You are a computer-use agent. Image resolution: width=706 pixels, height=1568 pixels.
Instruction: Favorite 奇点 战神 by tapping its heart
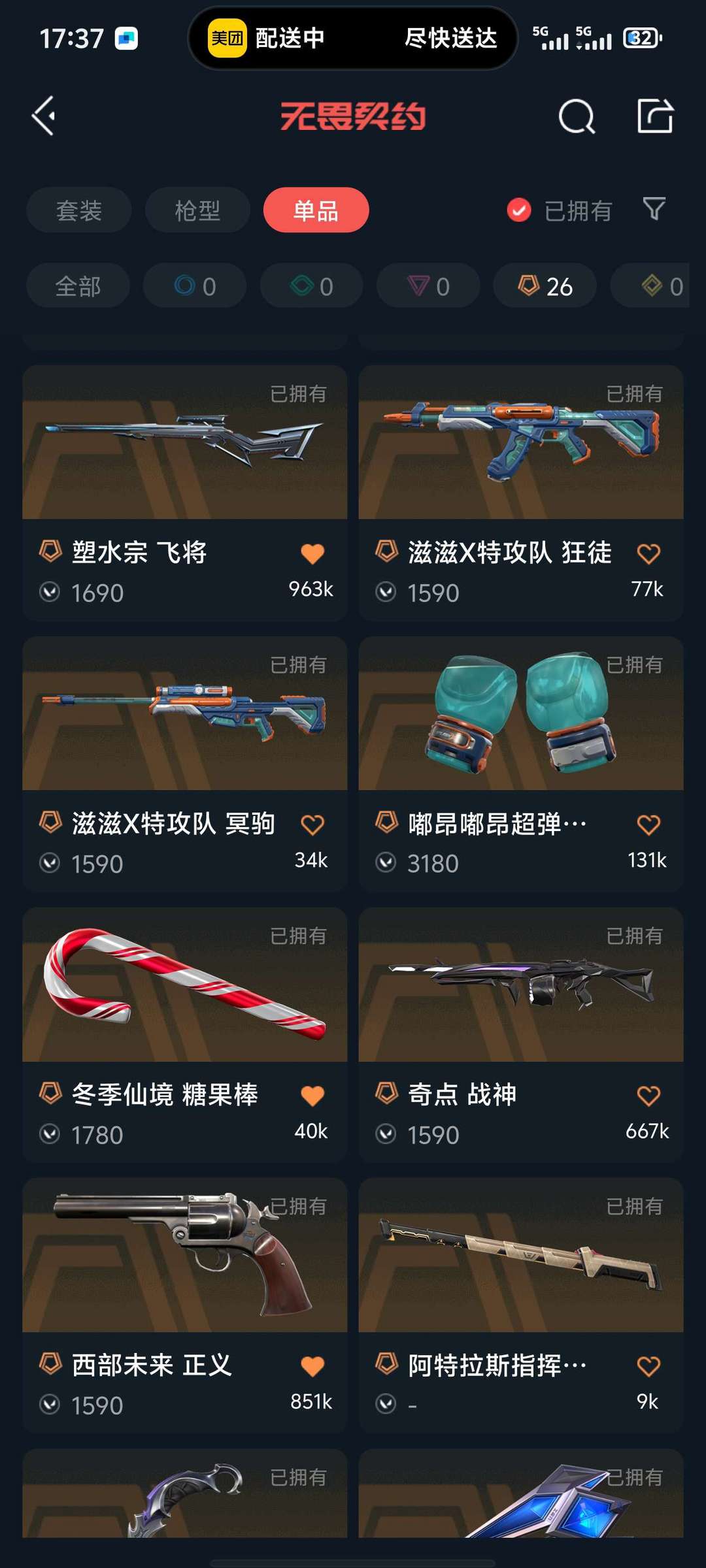click(648, 1094)
